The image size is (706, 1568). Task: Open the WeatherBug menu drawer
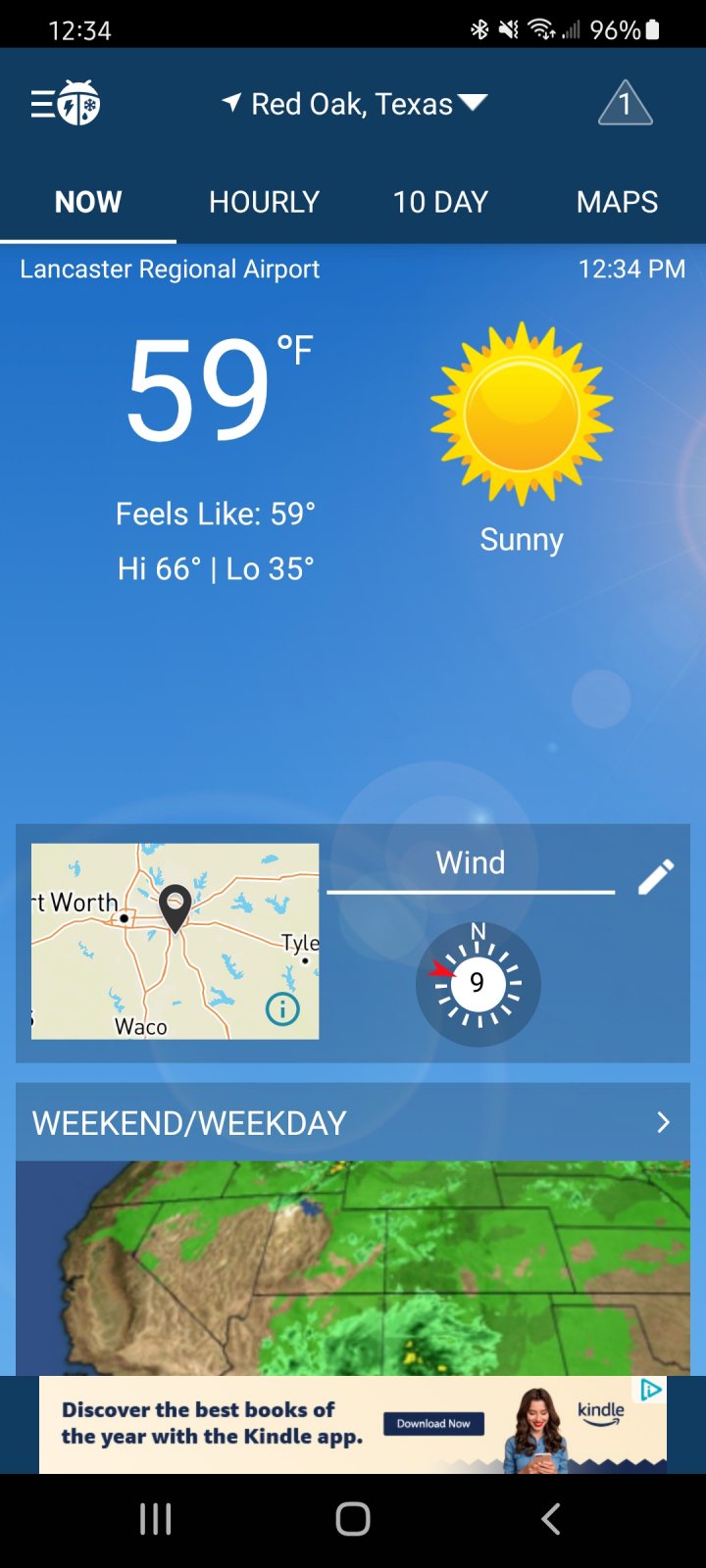tap(65, 103)
